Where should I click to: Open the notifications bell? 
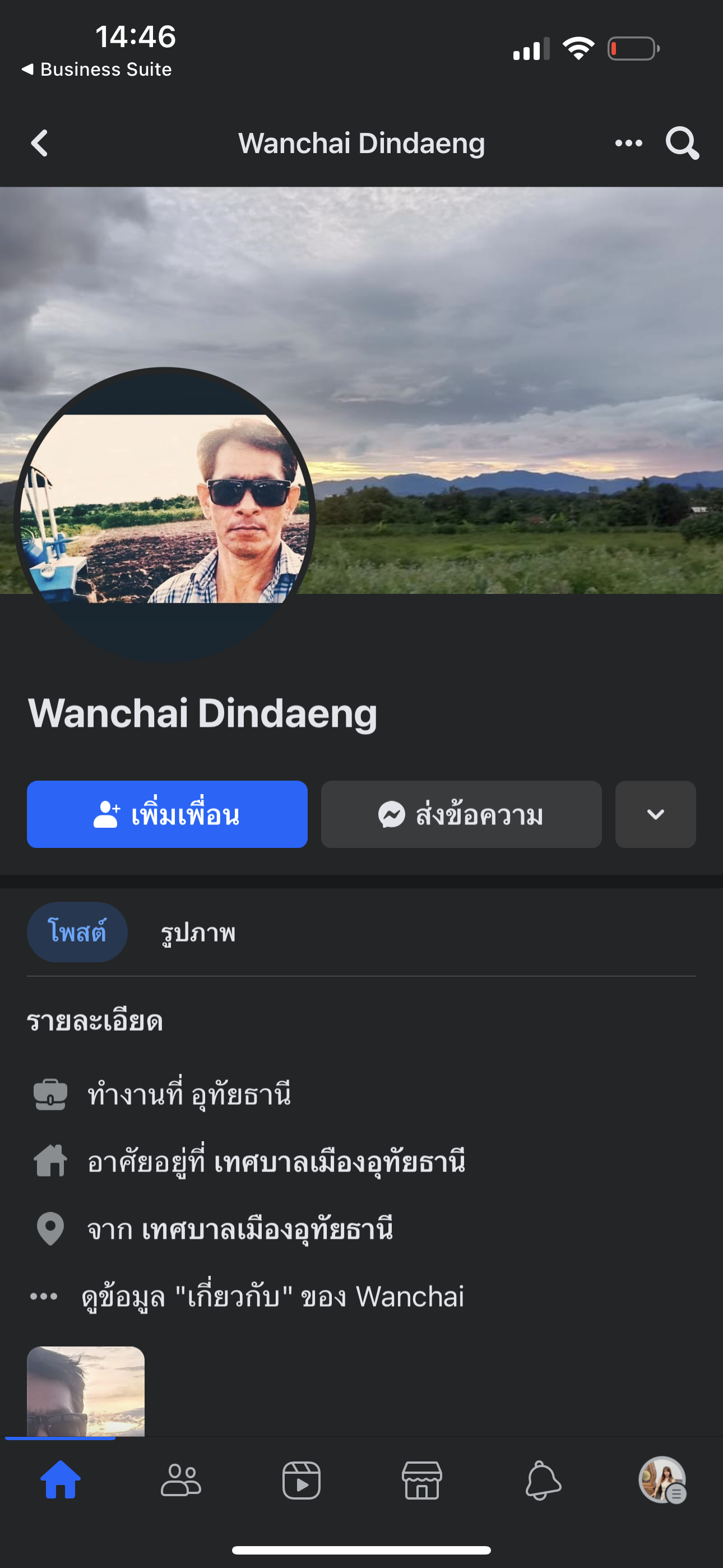click(x=543, y=1481)
